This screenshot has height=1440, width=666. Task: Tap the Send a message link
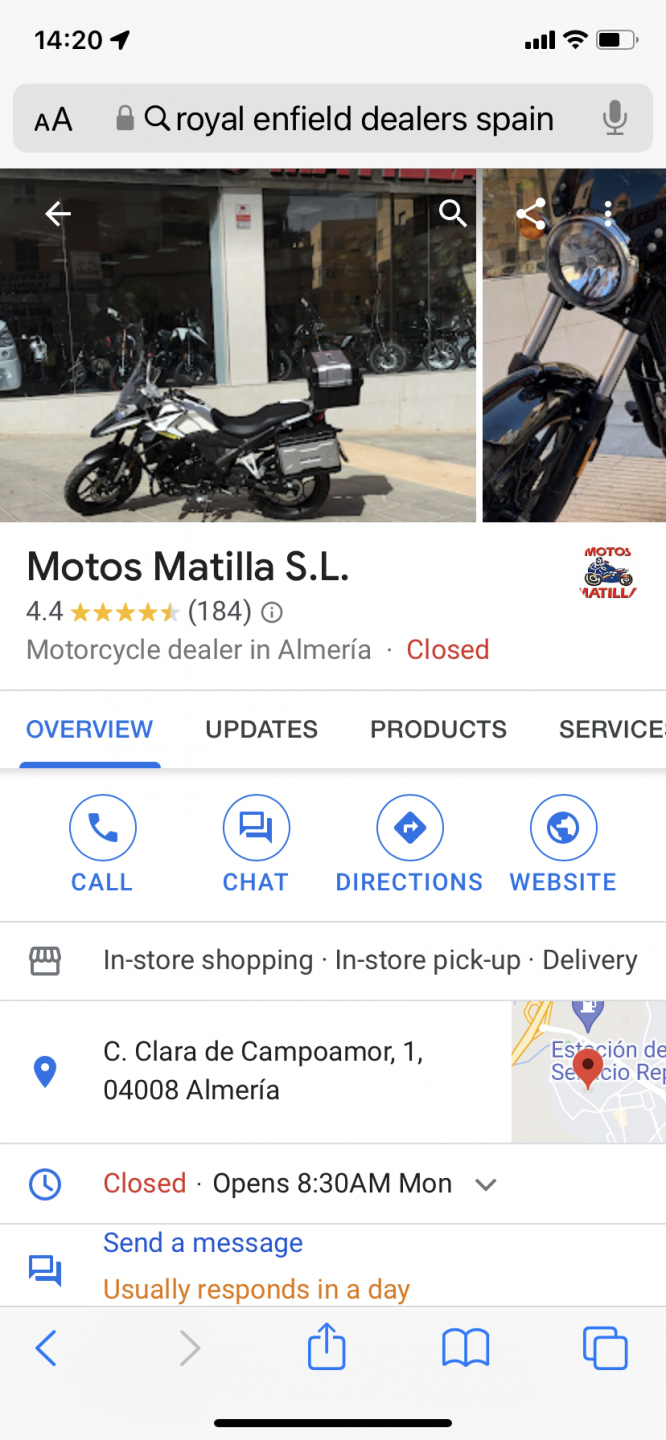coord(203,1243)
